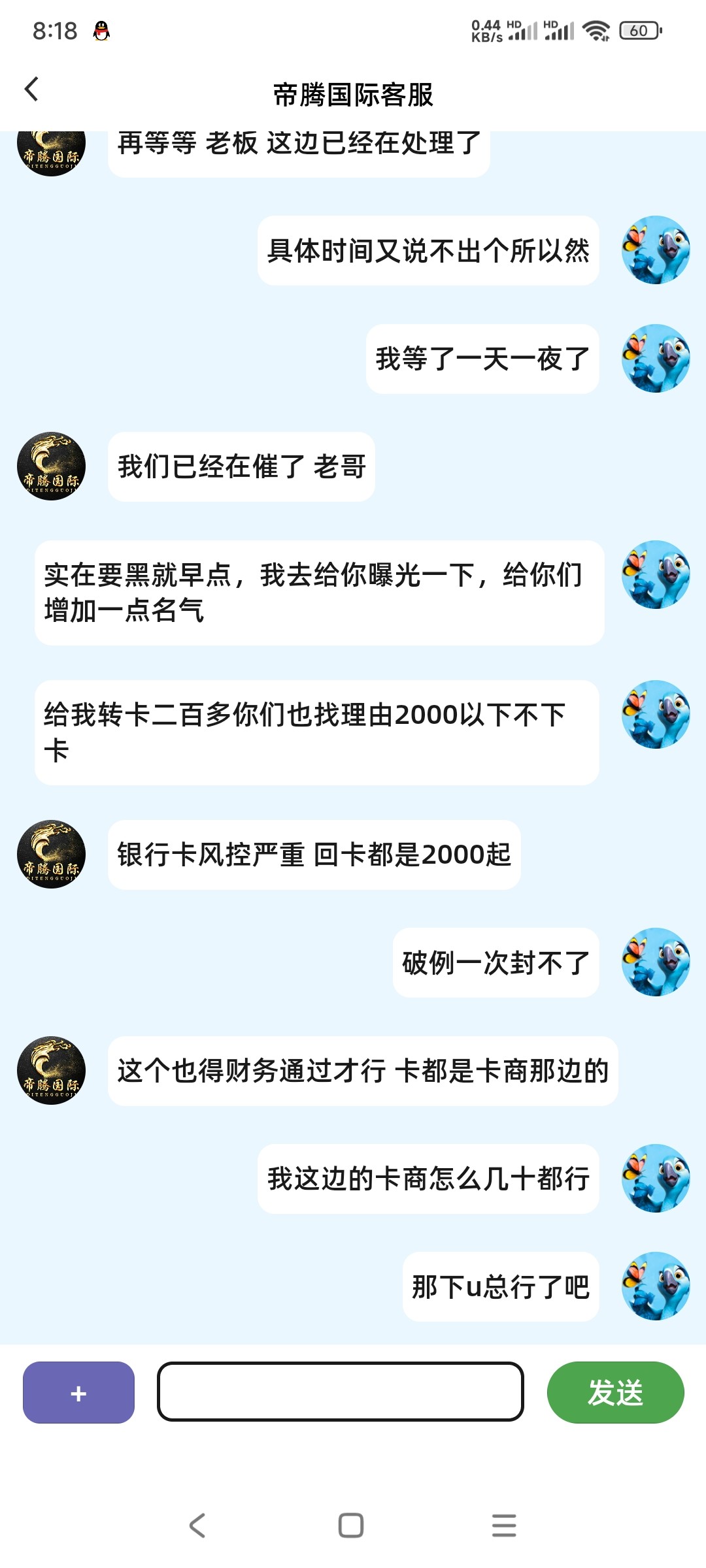Tap the 我们已经在催了 老哥 bubble
Image resolution: width=706 pixels, height=1568 pixels.
[x=242, y=466]
